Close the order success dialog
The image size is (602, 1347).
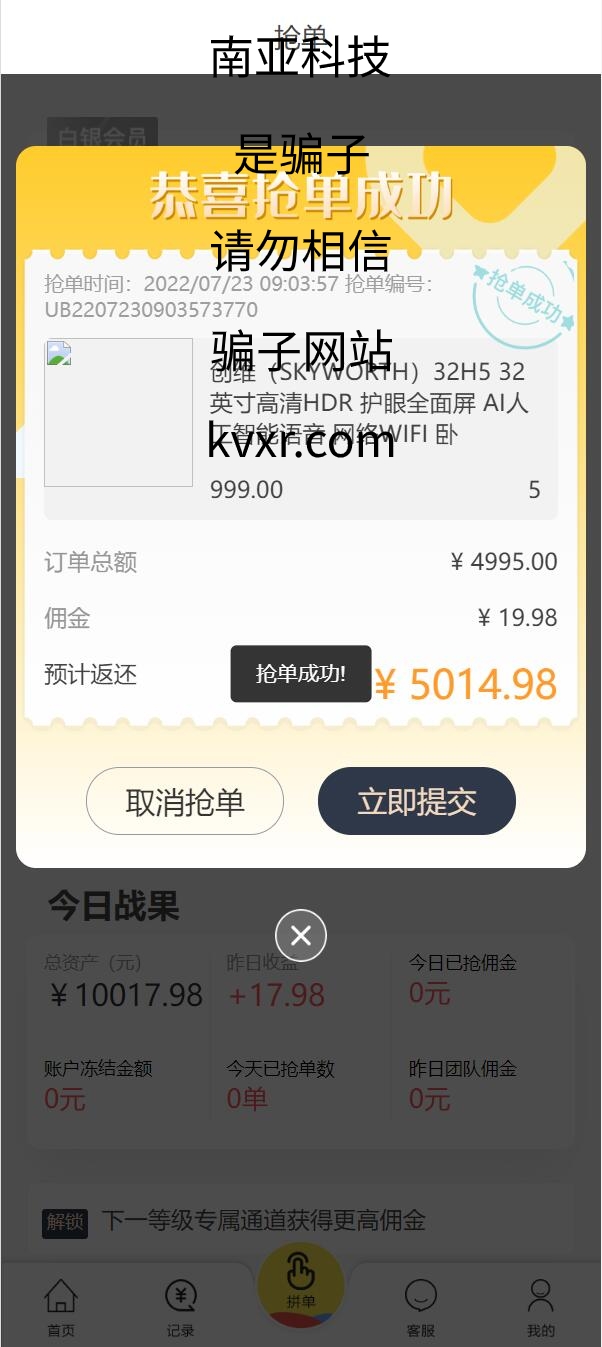tap(301, 936)
